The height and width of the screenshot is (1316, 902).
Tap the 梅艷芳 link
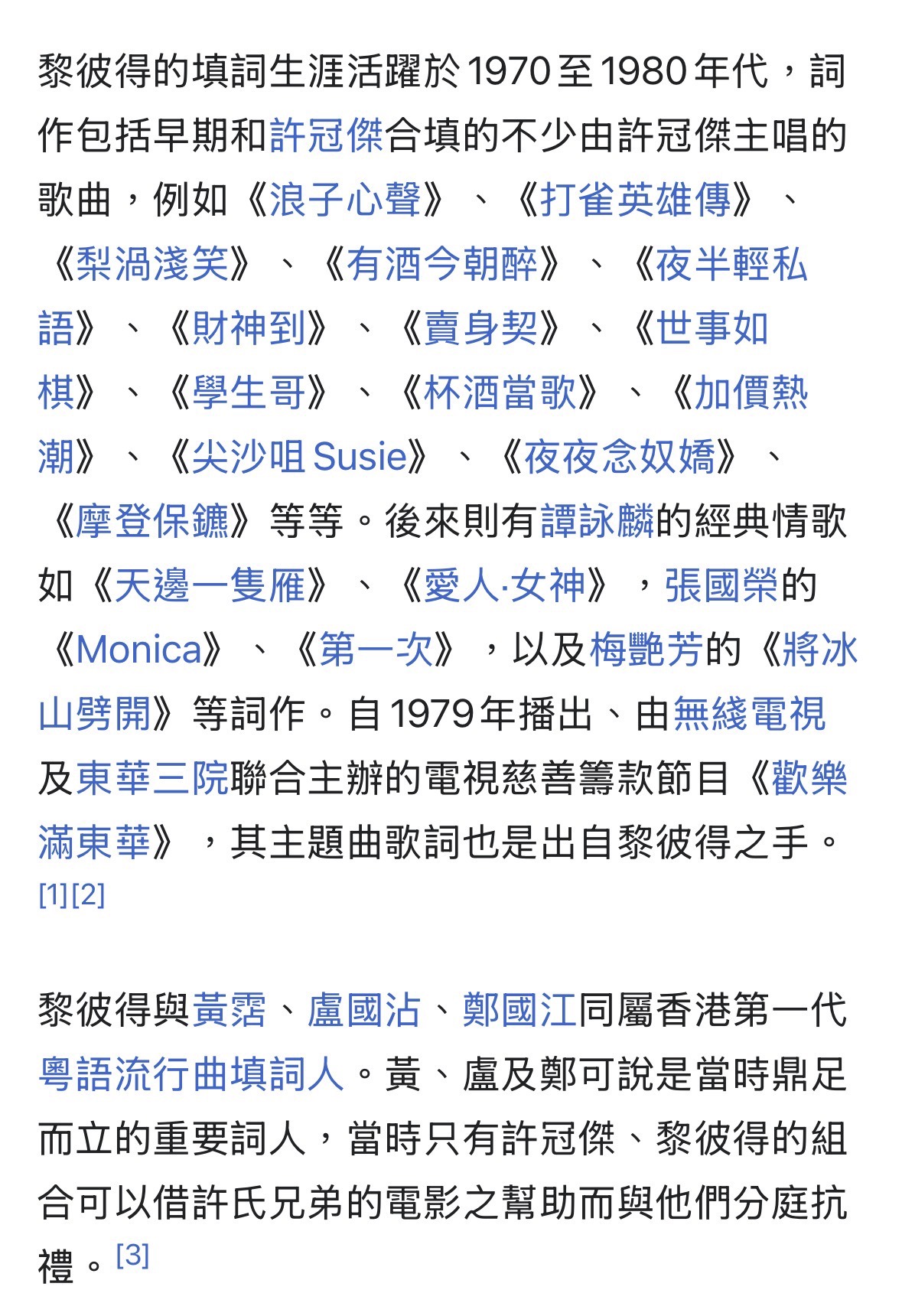point(646,650)
